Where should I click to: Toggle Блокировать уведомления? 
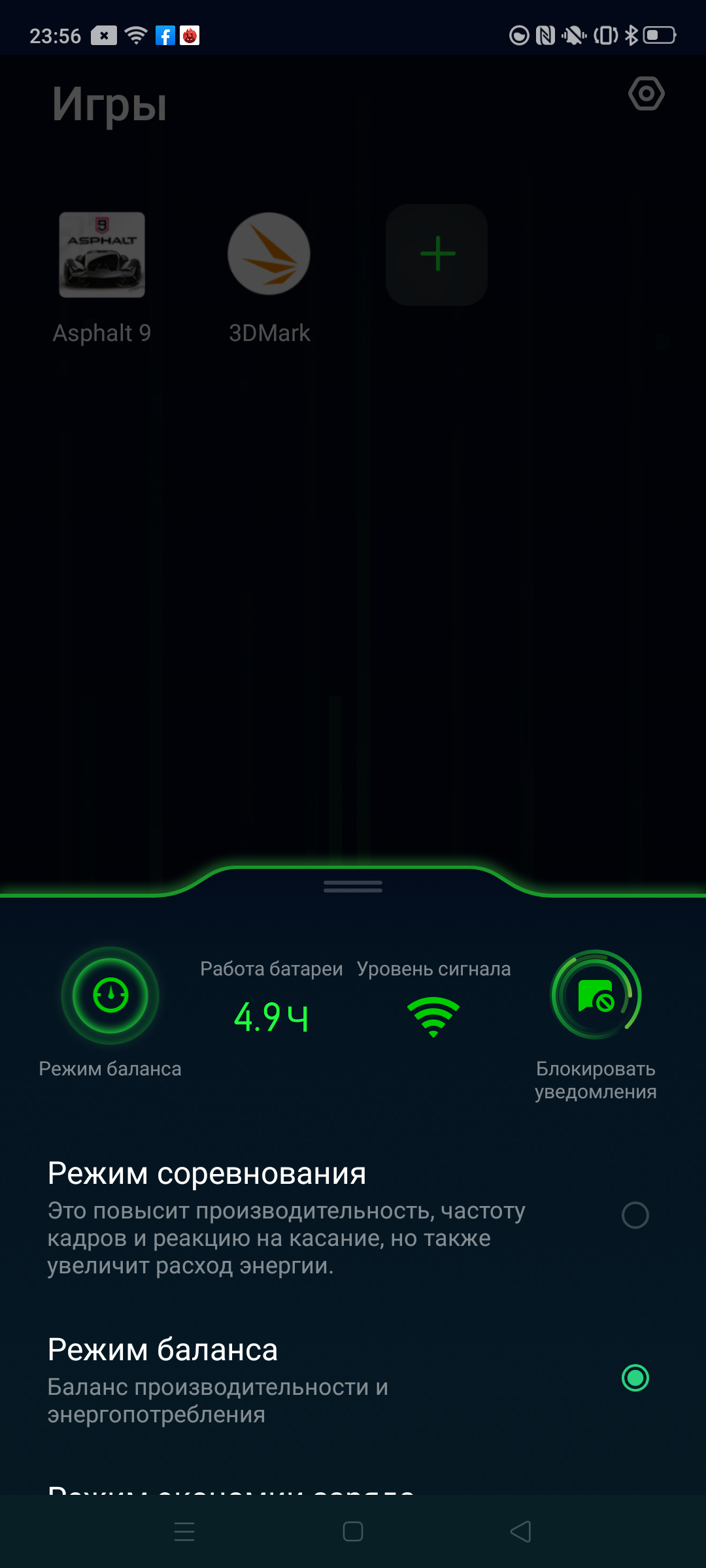[596, 996]
